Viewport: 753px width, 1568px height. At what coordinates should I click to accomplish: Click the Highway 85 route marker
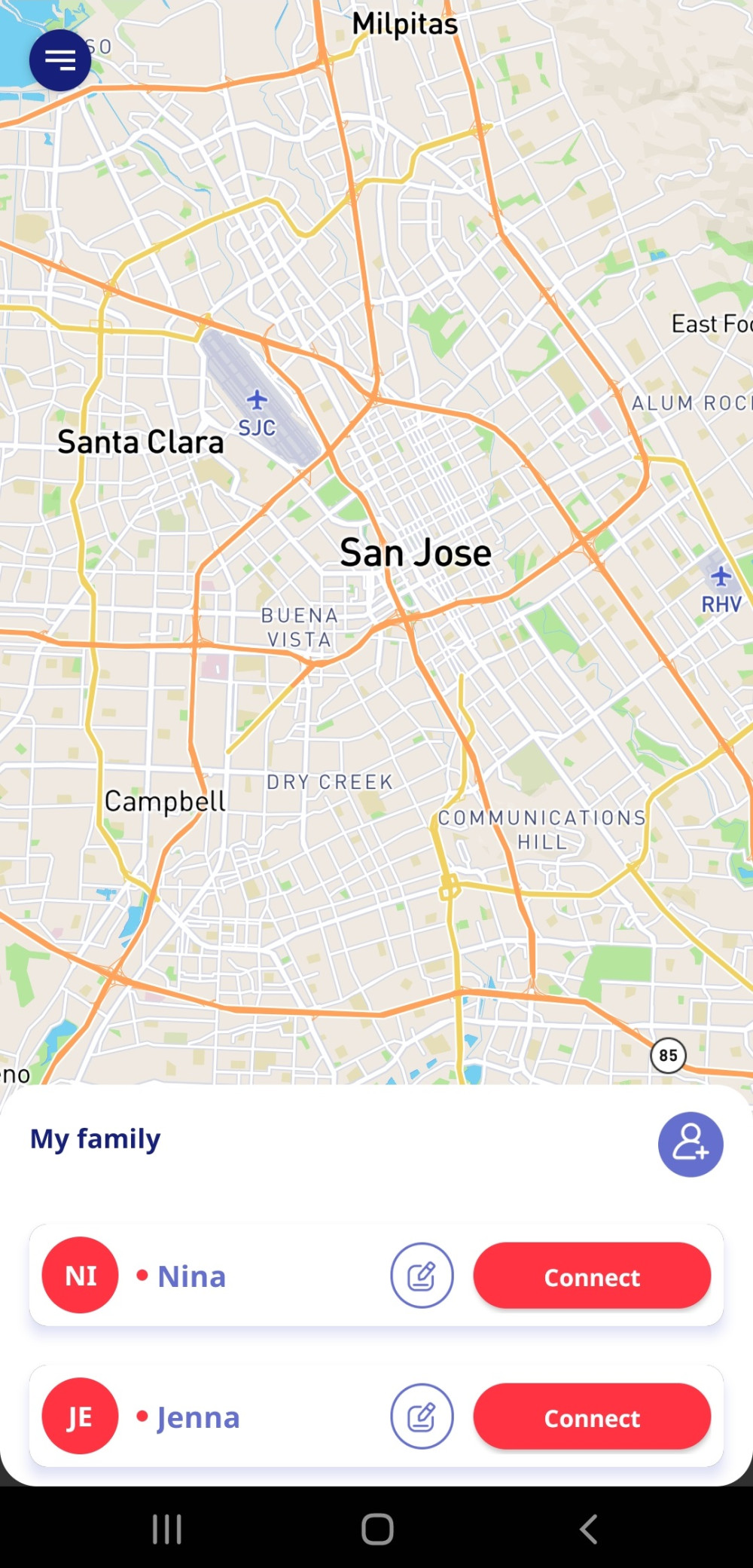click(x=669, y=1056)
